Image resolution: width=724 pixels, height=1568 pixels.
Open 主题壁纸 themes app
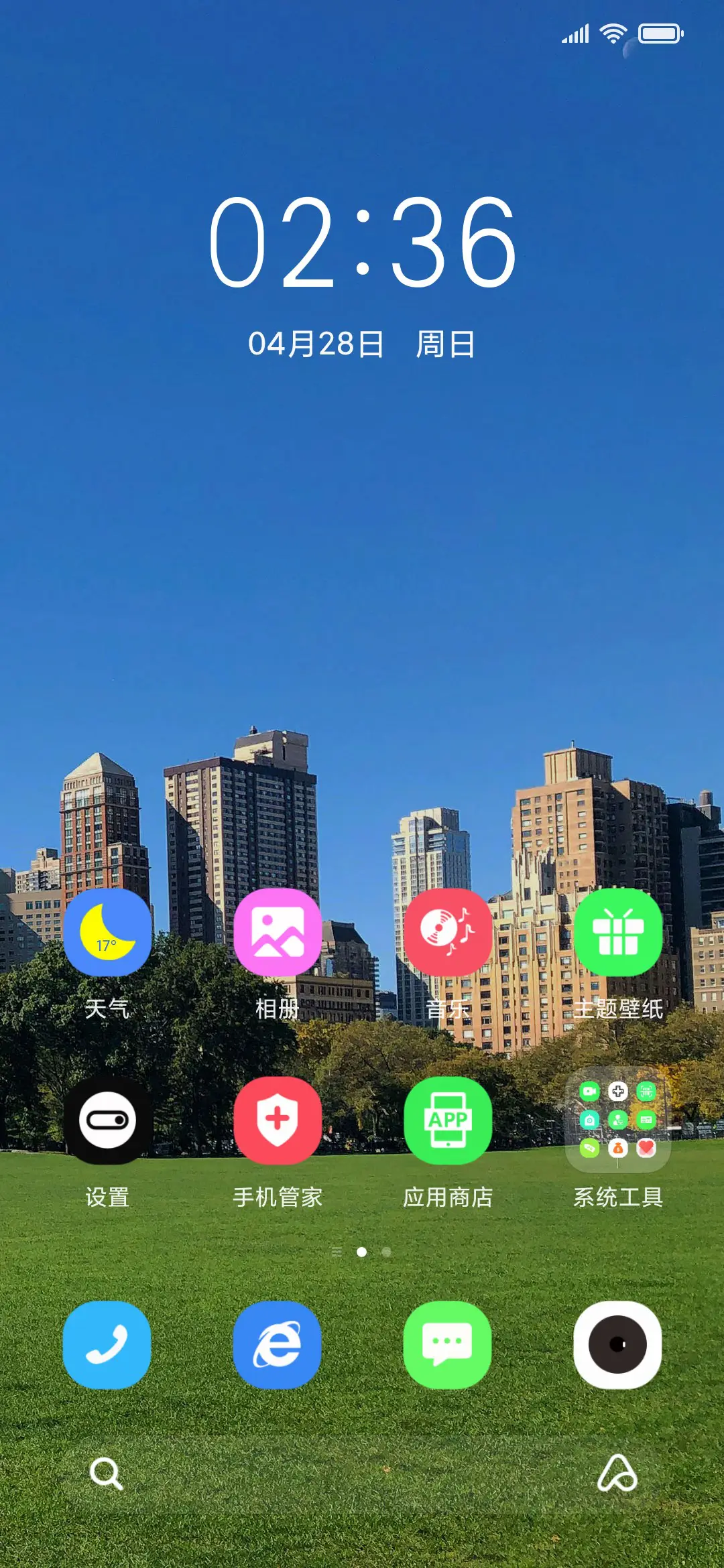[618, 932]
